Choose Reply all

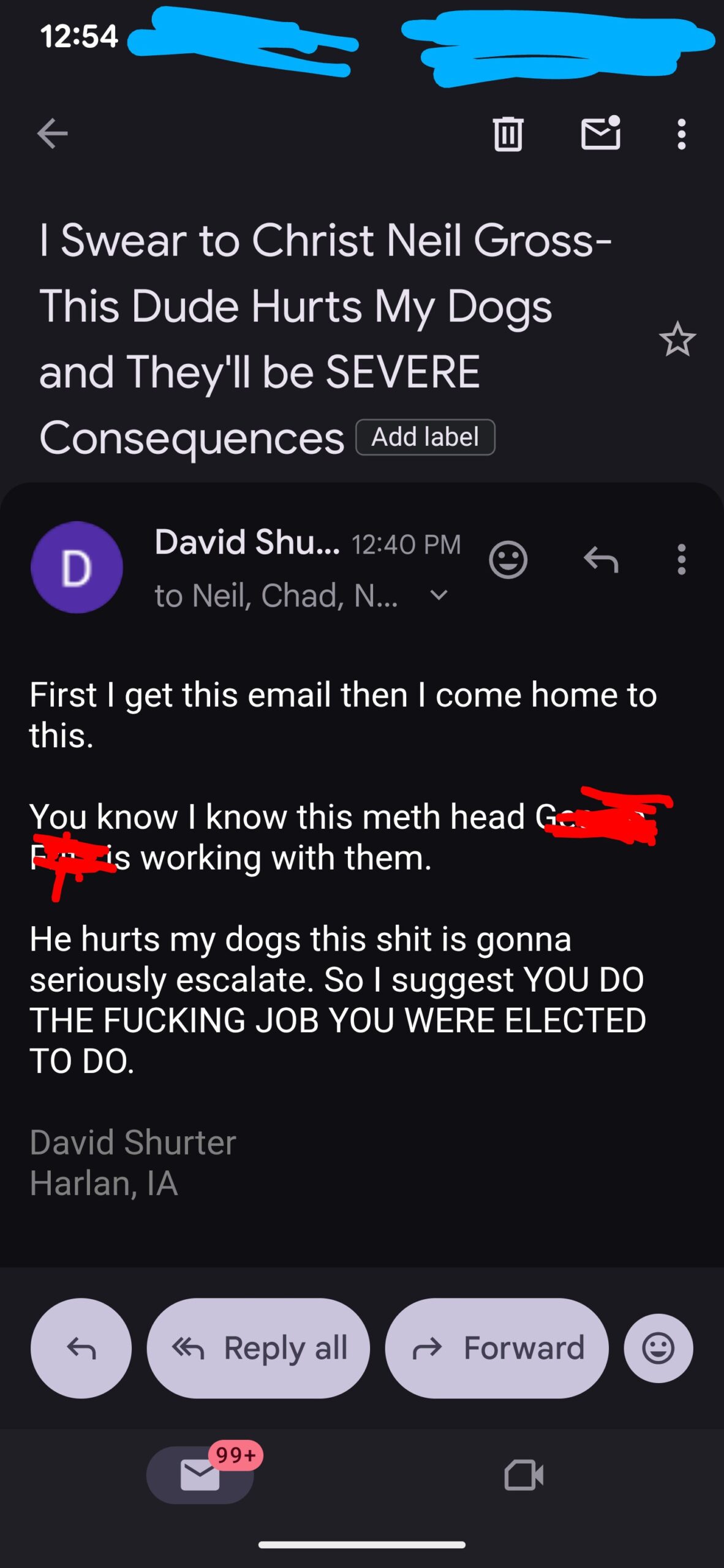click(x=258, y=1348)
